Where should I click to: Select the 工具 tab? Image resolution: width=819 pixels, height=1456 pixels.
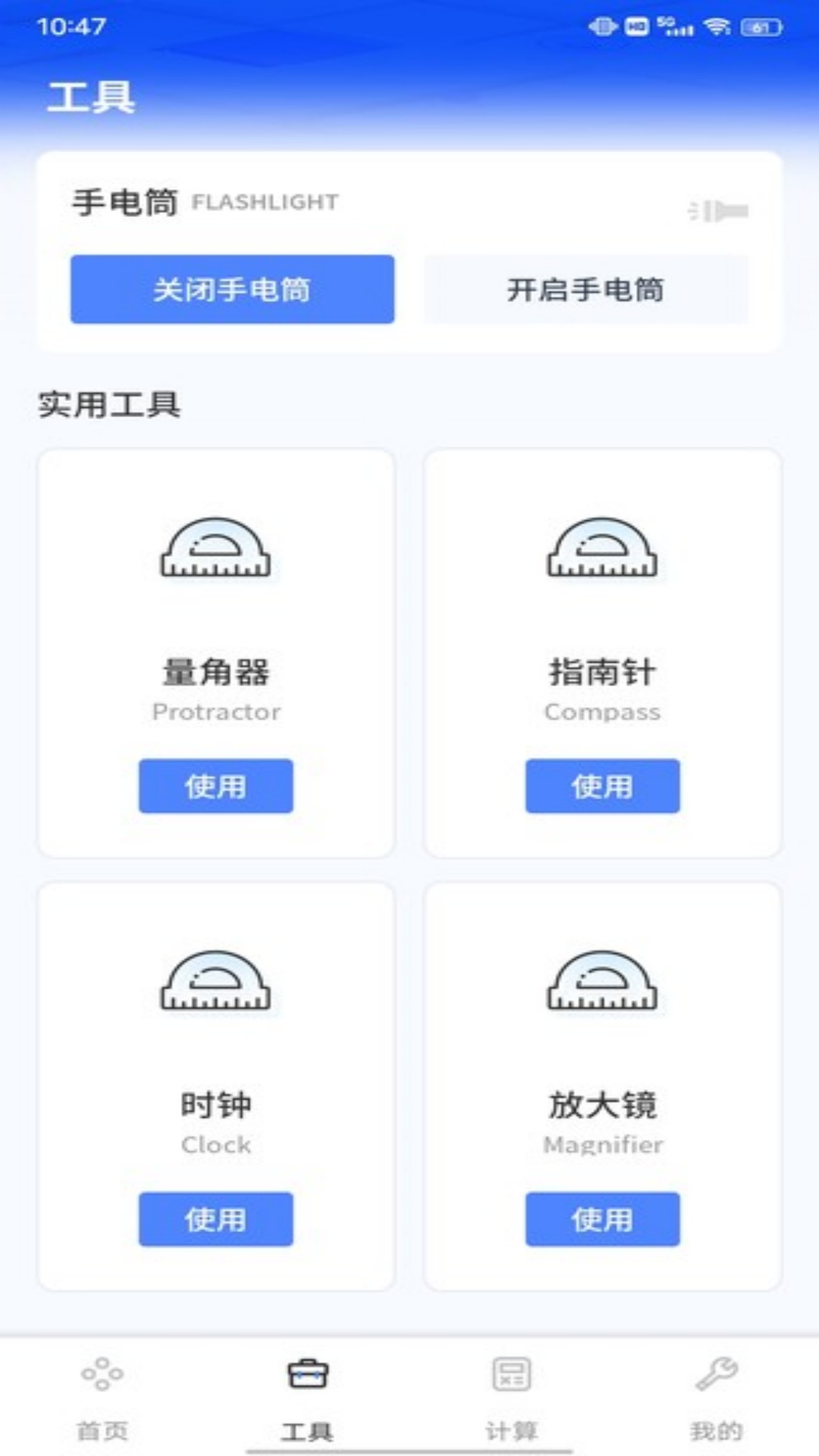pos(307,1397)
